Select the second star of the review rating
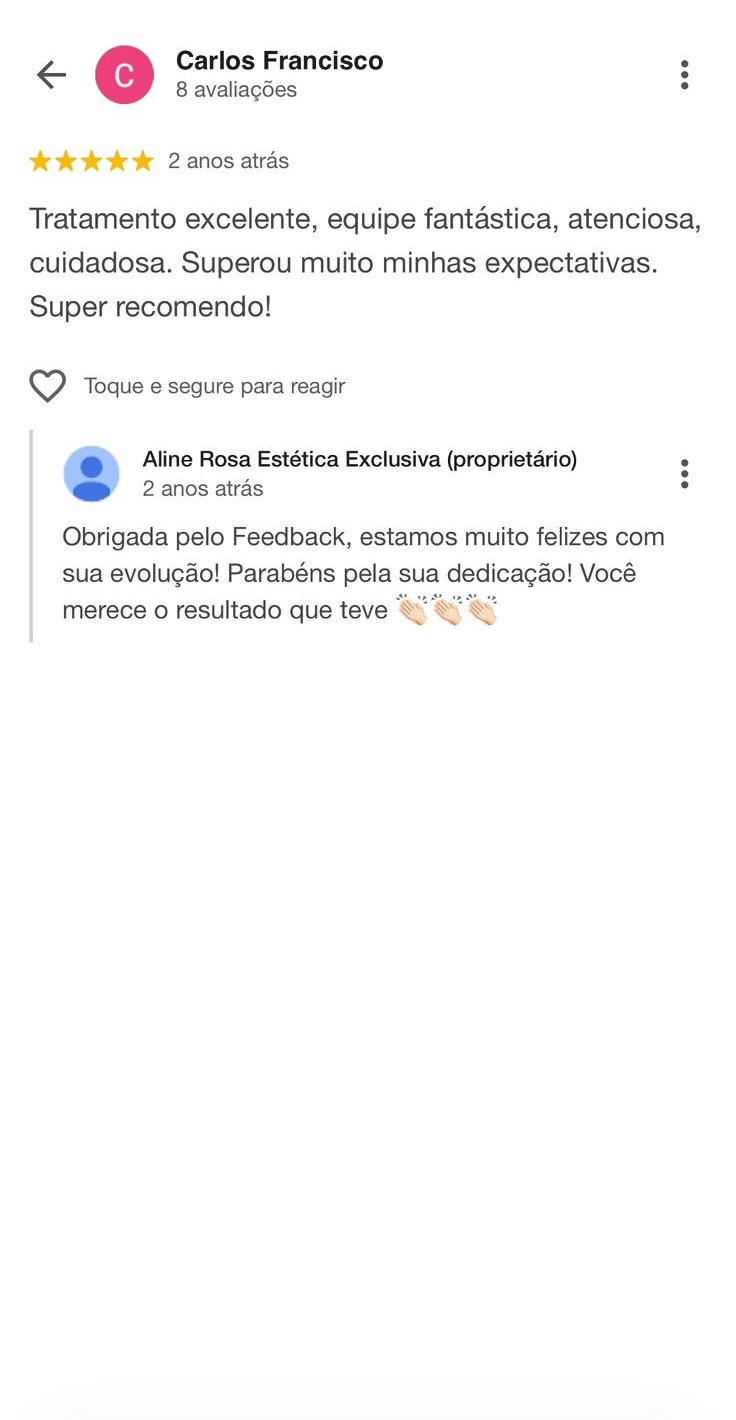The width and height of the screenshot is (736, 1420). [x=66, y=160]
